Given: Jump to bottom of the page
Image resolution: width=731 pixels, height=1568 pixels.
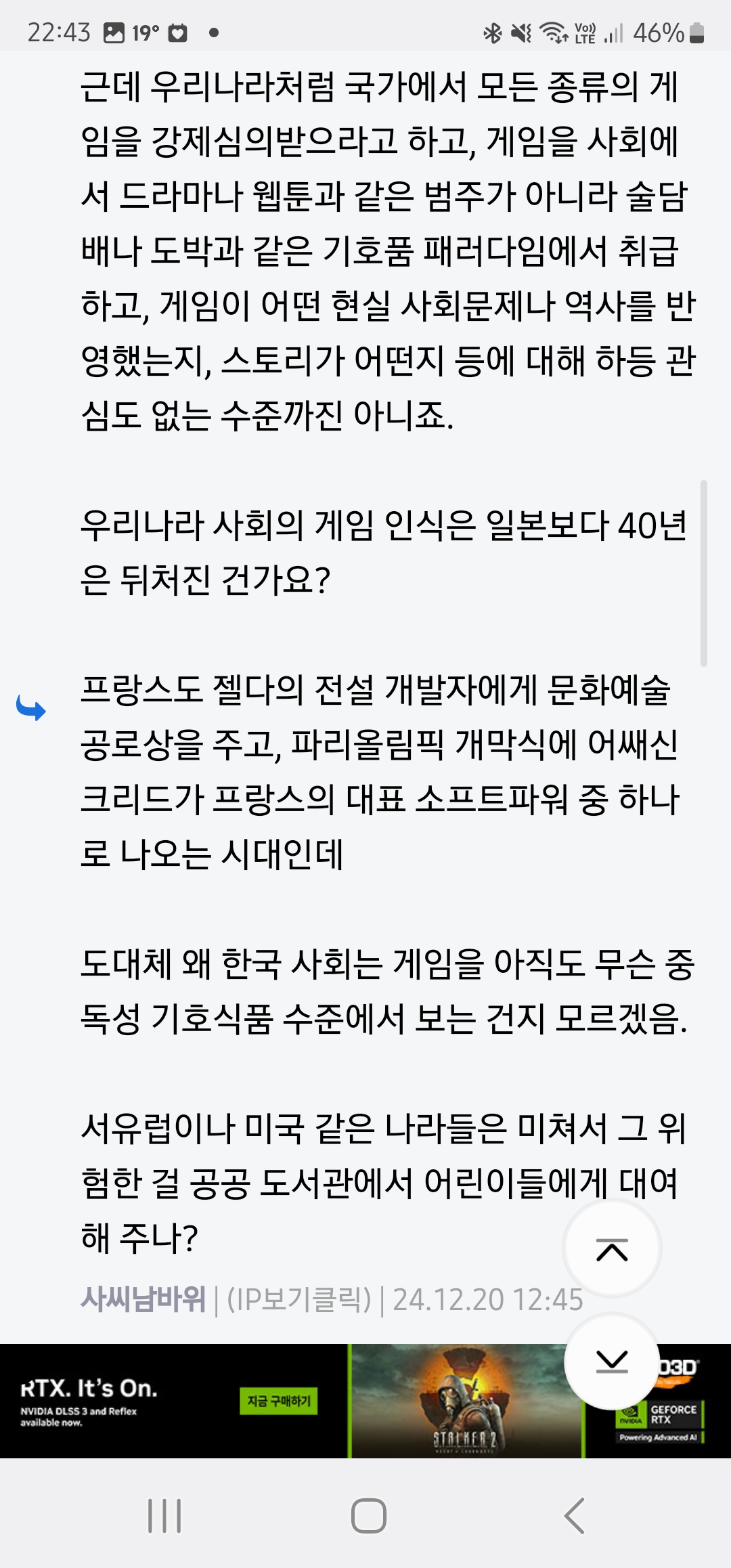Looking at the screenshot, I should (612, 1362).
